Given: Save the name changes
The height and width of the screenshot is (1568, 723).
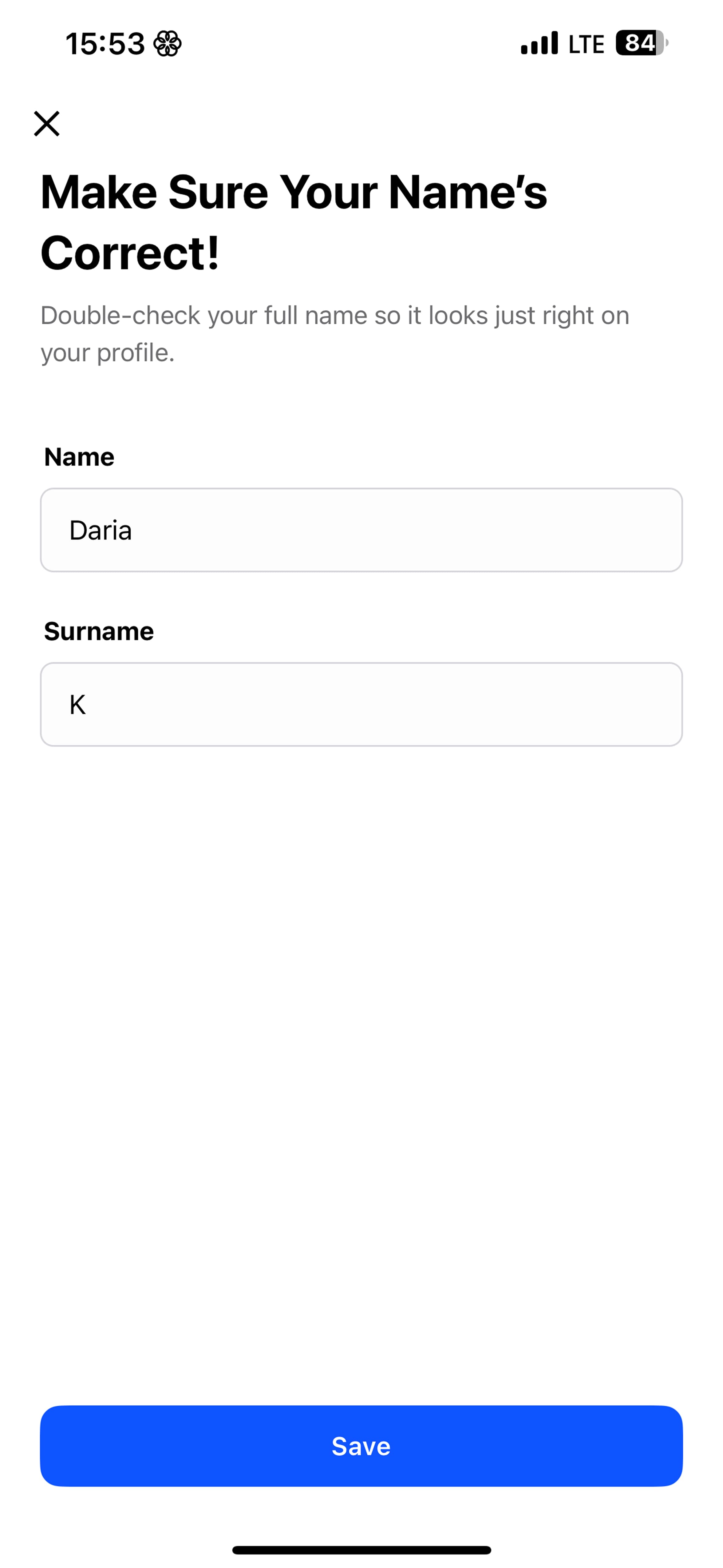Looking at the screenshot, I should [361, 1446].
